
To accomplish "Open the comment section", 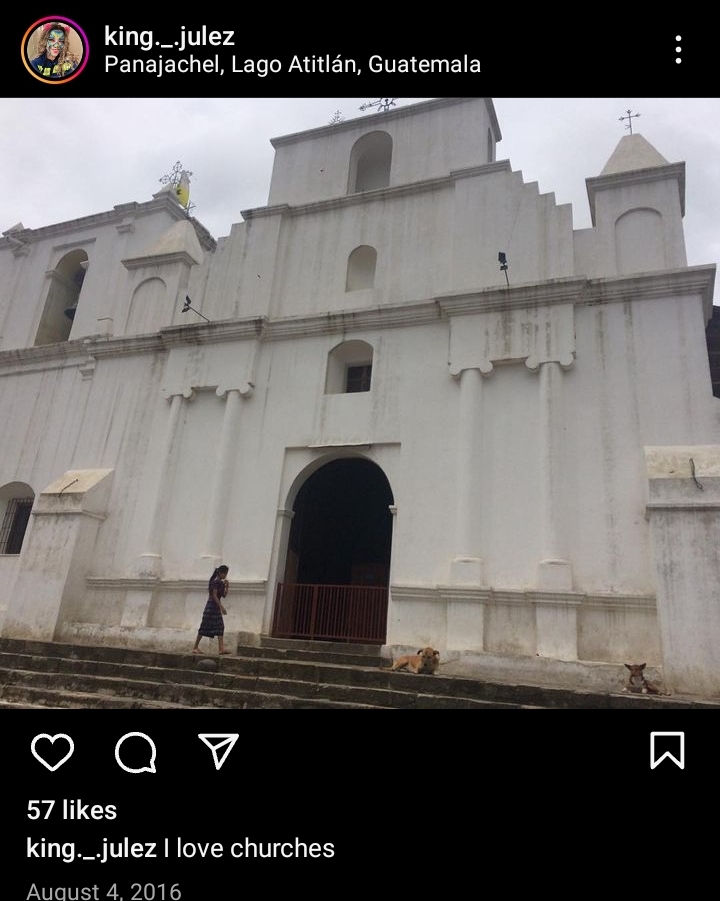I will point(135,752).
